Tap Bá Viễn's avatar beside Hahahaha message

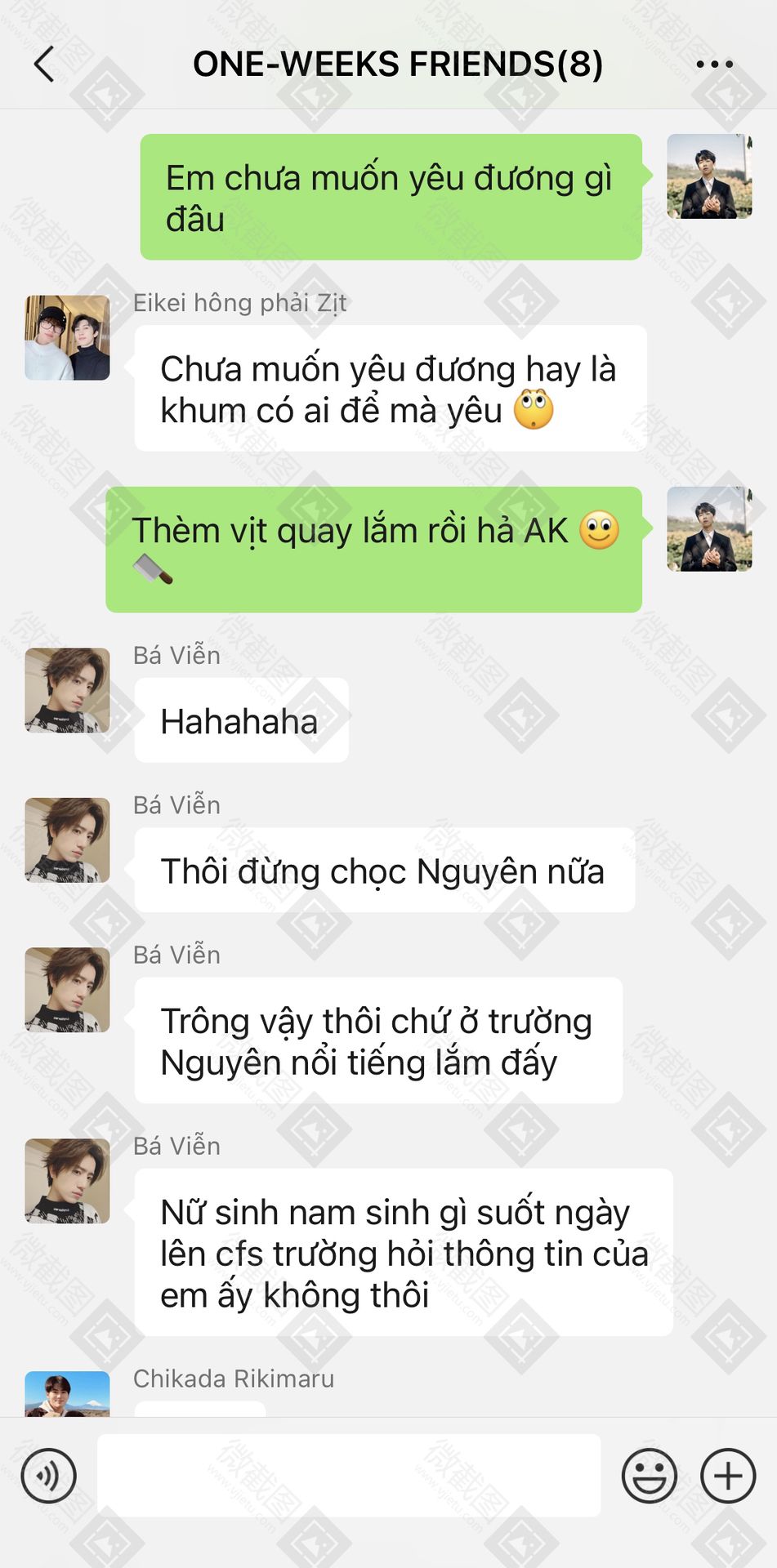(67, 690)
